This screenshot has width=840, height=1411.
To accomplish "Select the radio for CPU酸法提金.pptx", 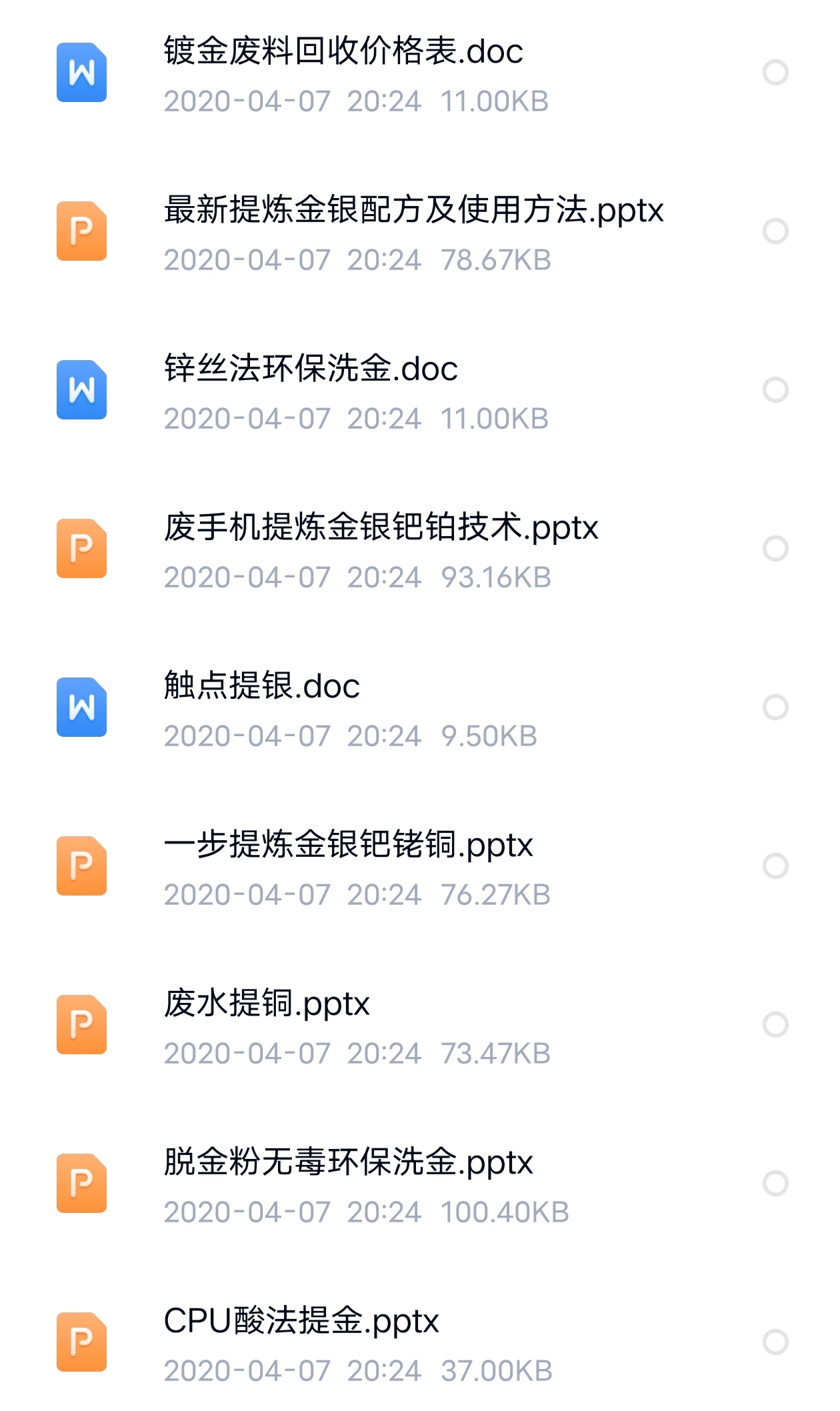I will (x=775, y=1342).
